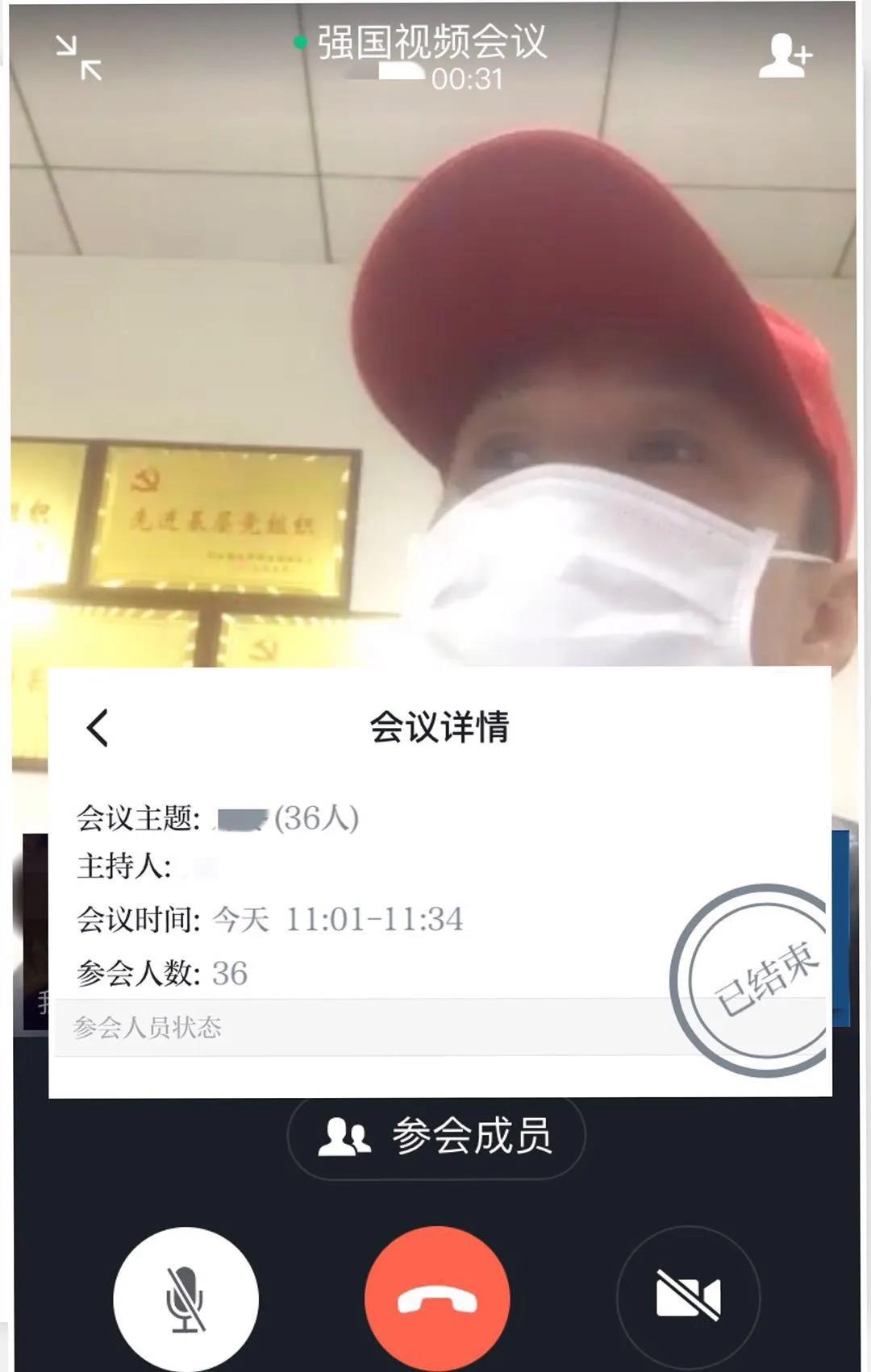Open the 参会成员 list
The image size is (871, 1372).
coord(435,1136)
